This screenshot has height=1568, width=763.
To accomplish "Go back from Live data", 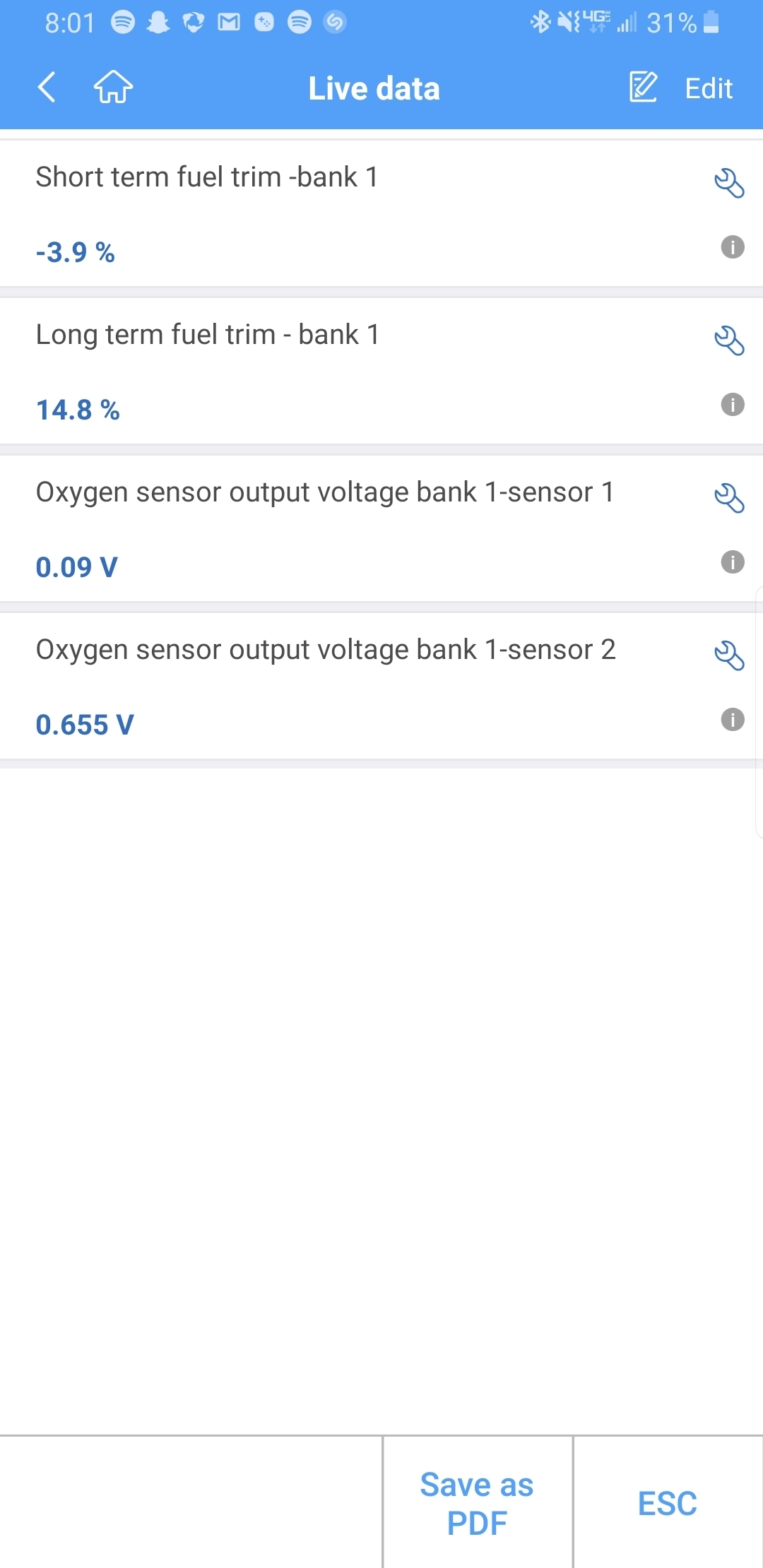I will coord(47,88).
